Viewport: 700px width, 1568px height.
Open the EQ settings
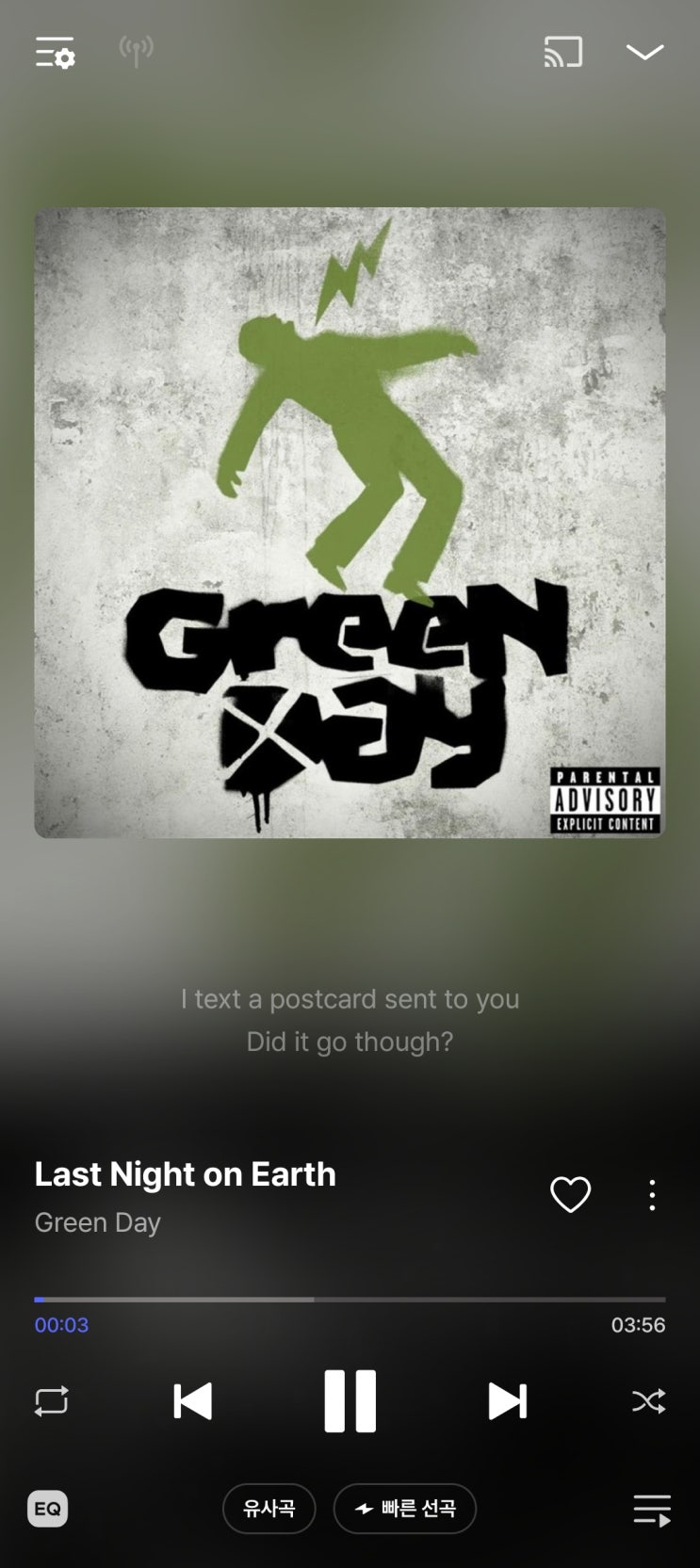[x=48, y=1509]
